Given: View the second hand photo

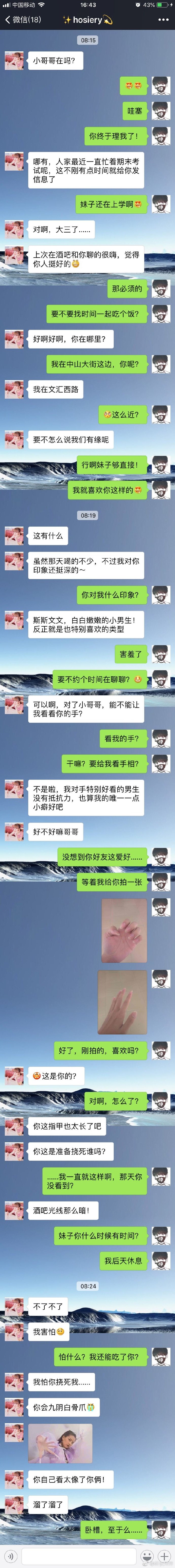Looking at the screenshot, I should pos(123,1002).
